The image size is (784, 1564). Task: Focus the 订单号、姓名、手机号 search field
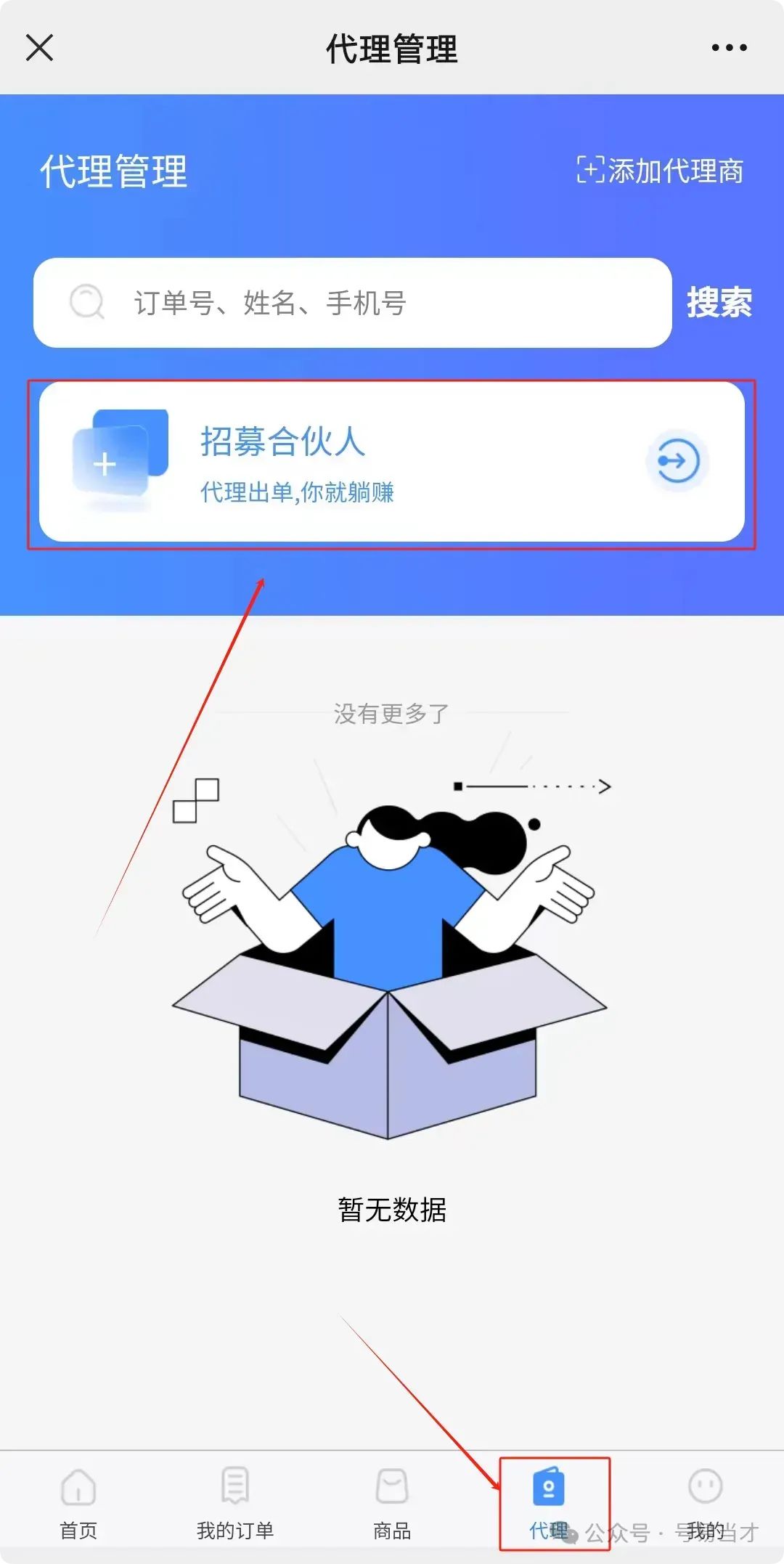pyautogui.click(x=353, y=303)
